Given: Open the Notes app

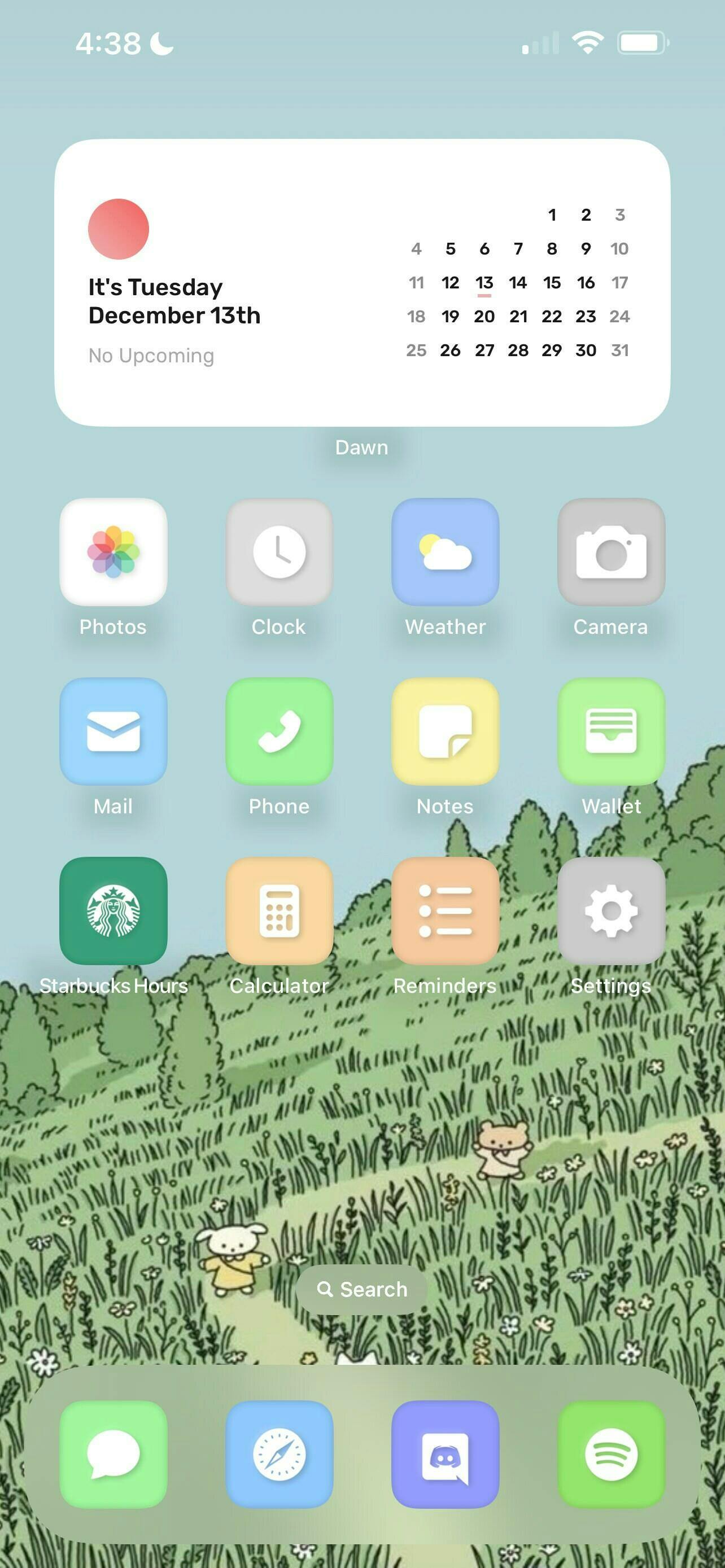Looking at the screenshot, I should pos(445,731).
